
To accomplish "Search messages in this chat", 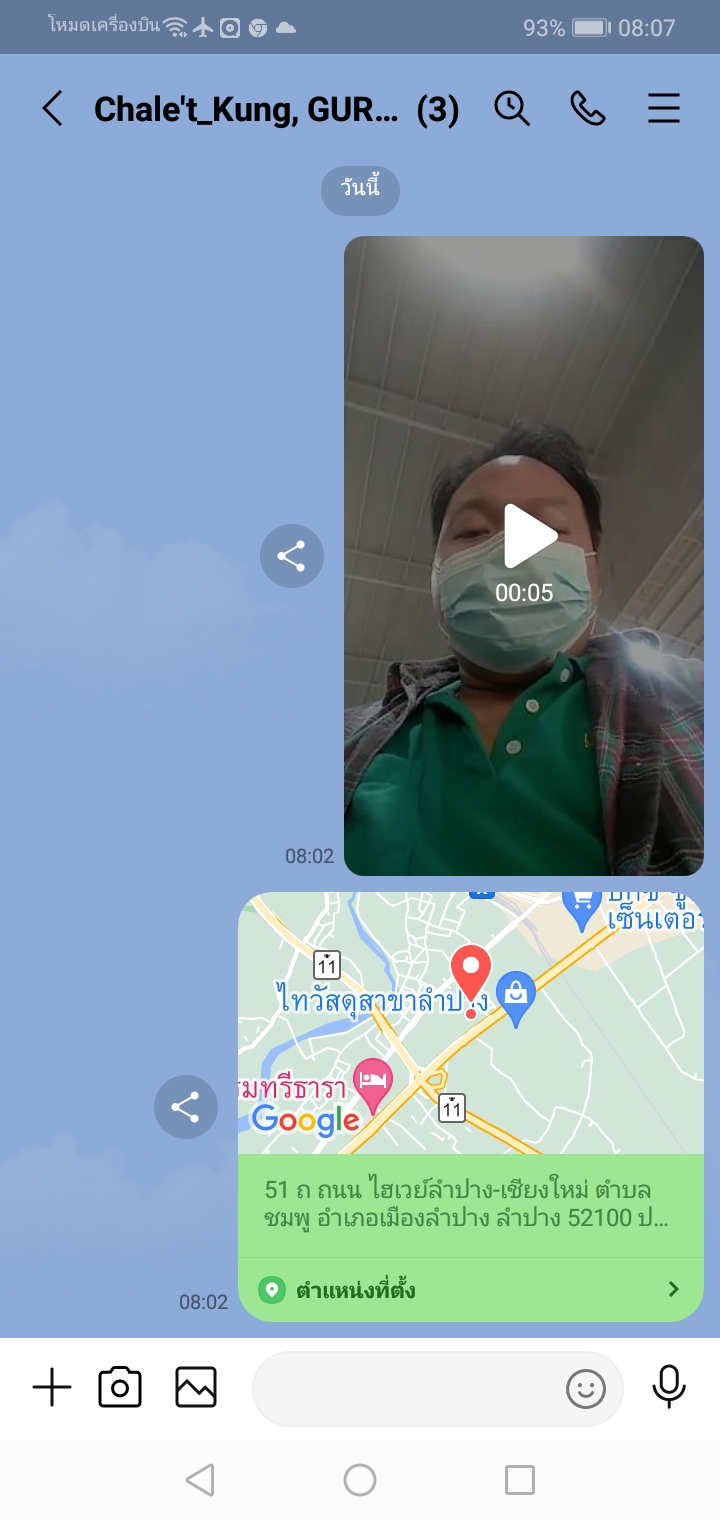I will [x=512, y=108].
